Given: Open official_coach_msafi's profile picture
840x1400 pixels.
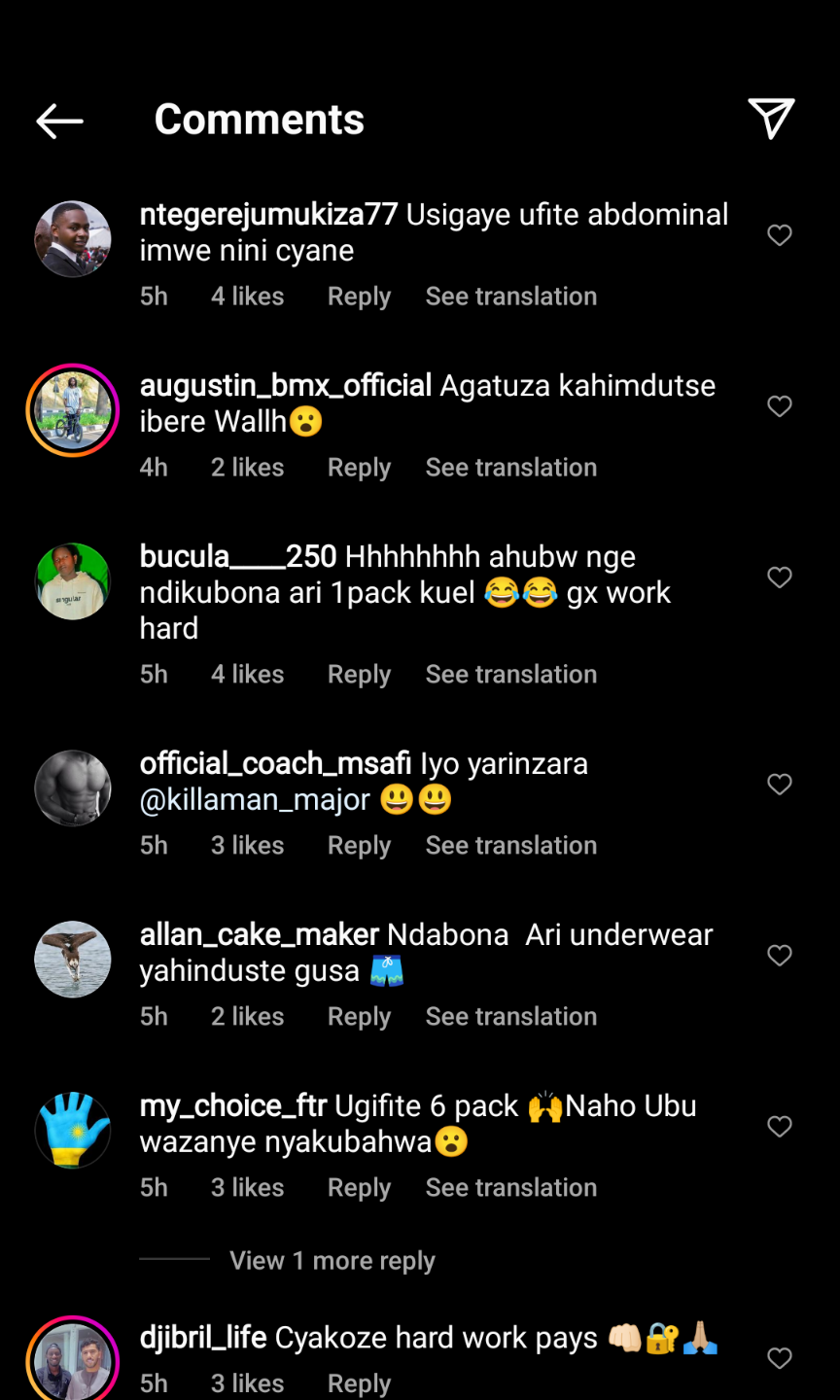Looking at the screenshot, I should 73,787.
